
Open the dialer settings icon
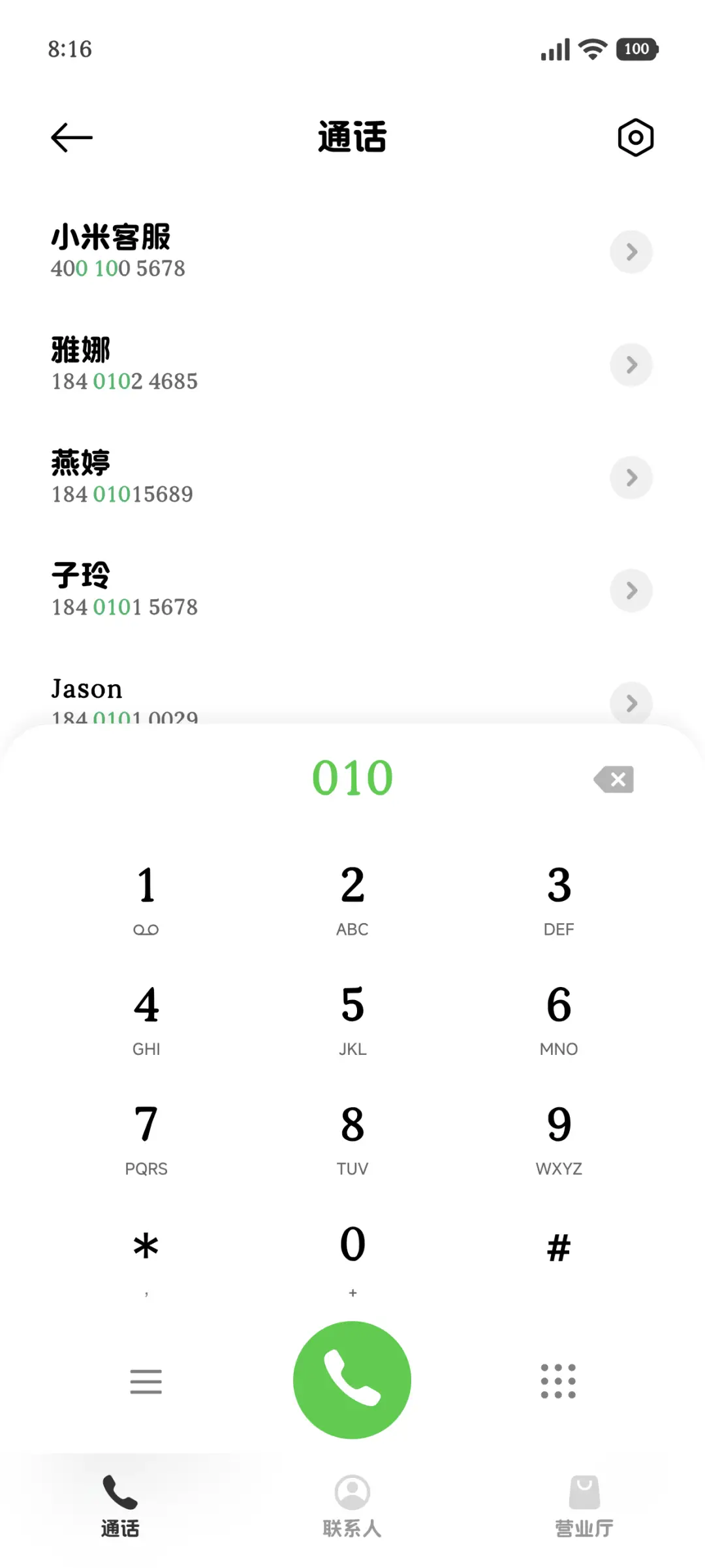(634, 137)
